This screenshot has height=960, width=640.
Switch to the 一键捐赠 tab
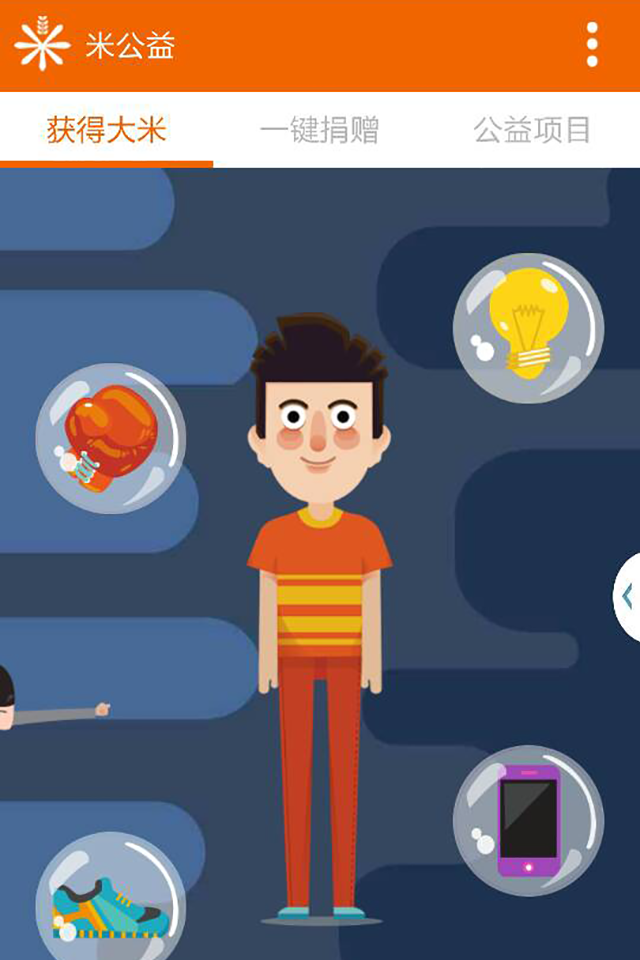click(319, 130)
